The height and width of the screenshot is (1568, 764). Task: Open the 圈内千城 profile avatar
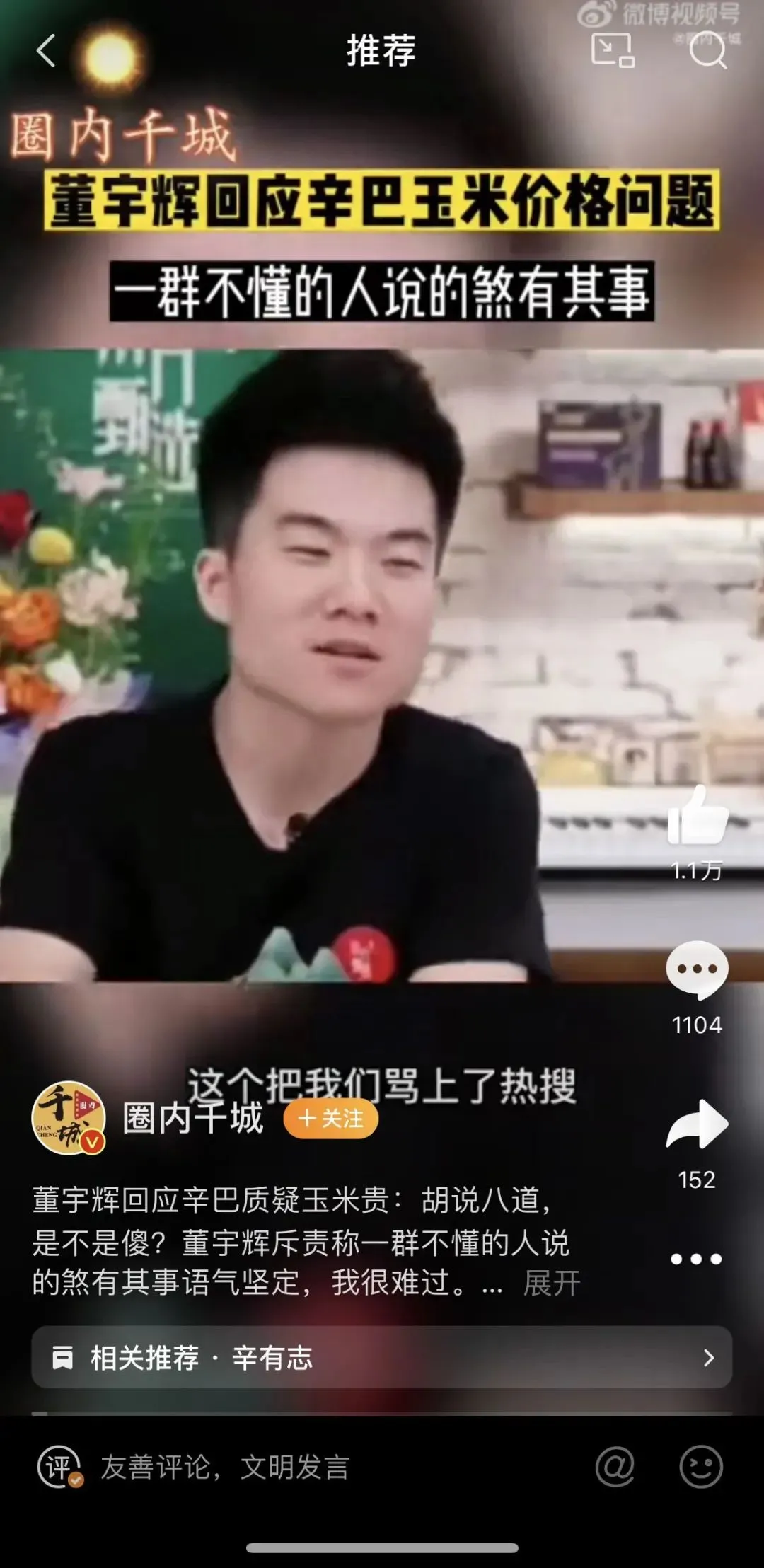coord(69,1119)
